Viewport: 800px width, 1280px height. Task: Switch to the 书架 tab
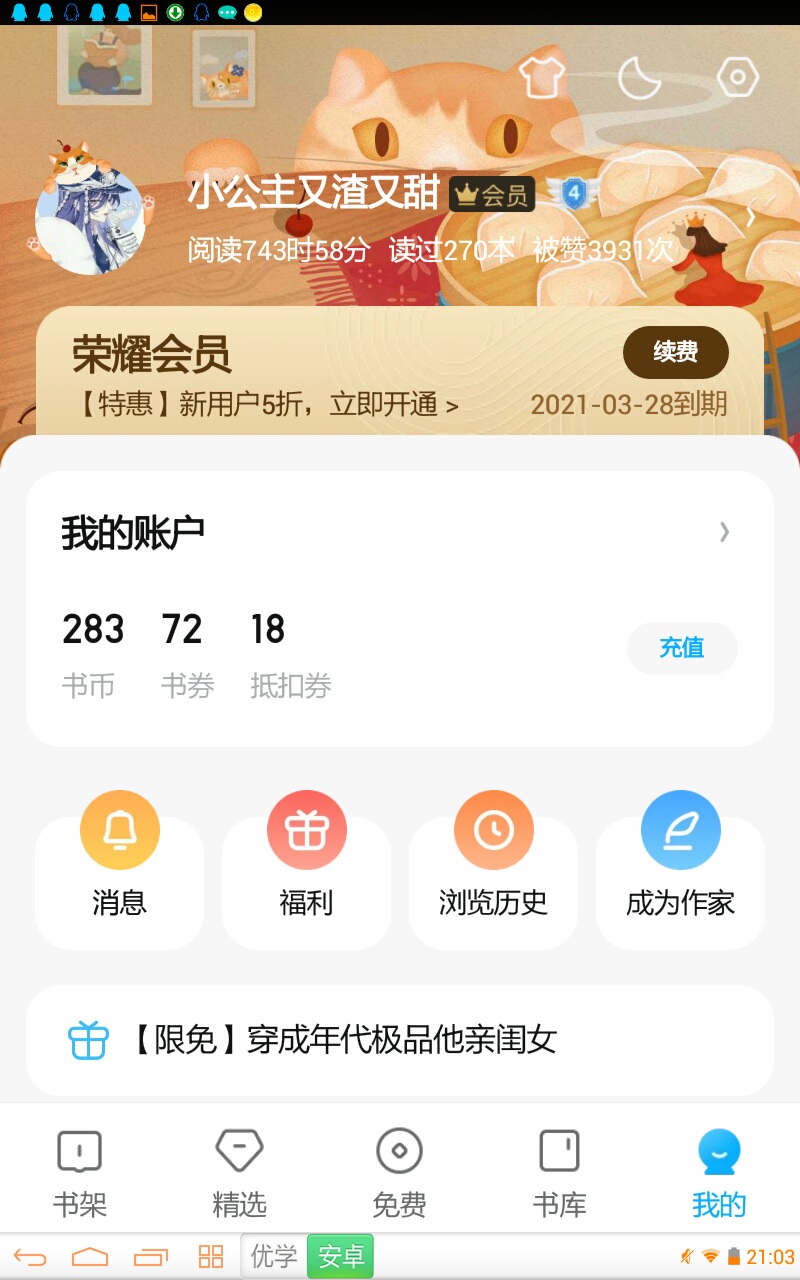click(x=80, y=1172)
